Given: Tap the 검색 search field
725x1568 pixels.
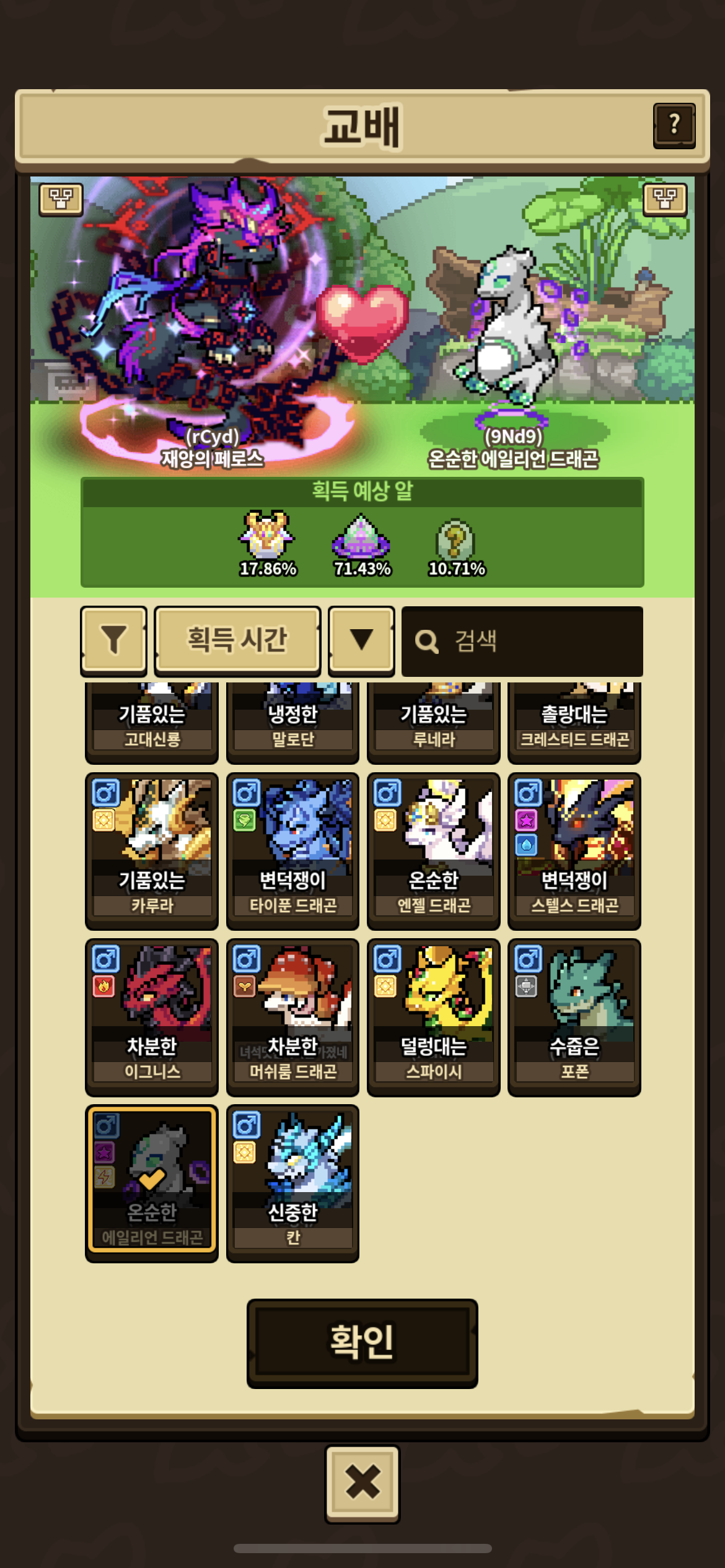Looking at the screenshot, I should coord(522,641).
